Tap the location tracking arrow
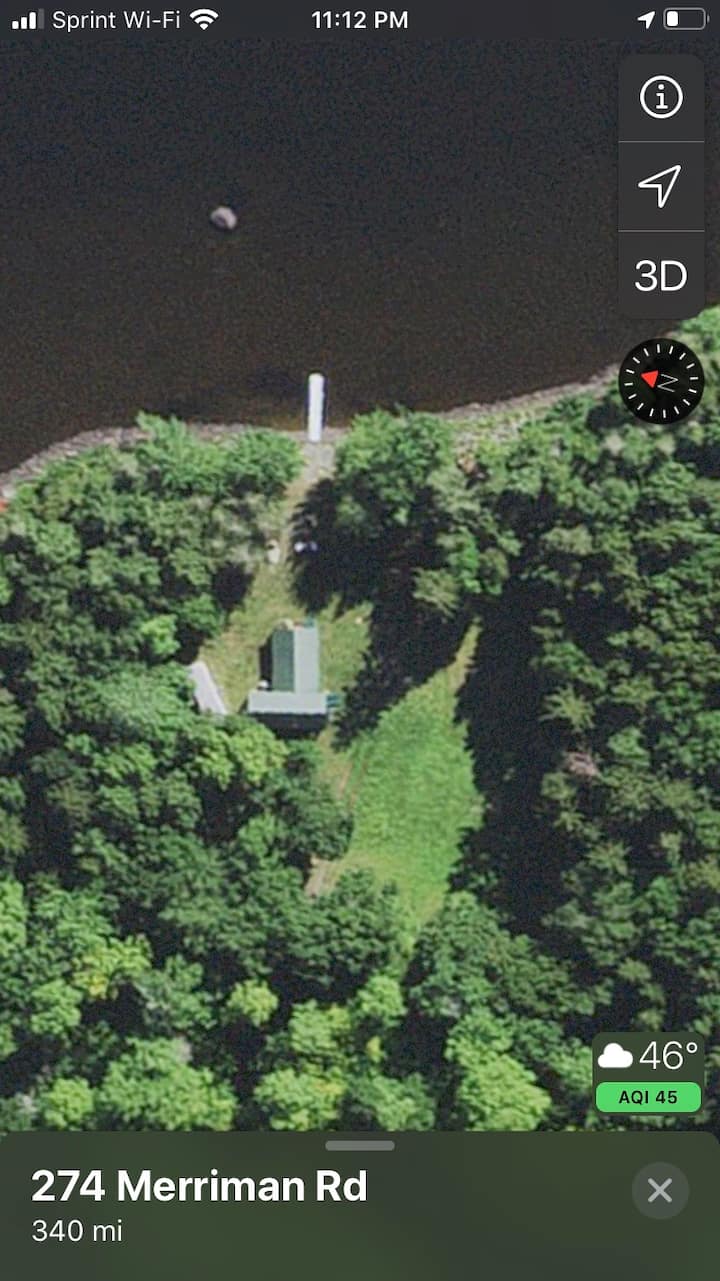Image resolution: width=720 pixels, height=1281 pixels. 661,186
